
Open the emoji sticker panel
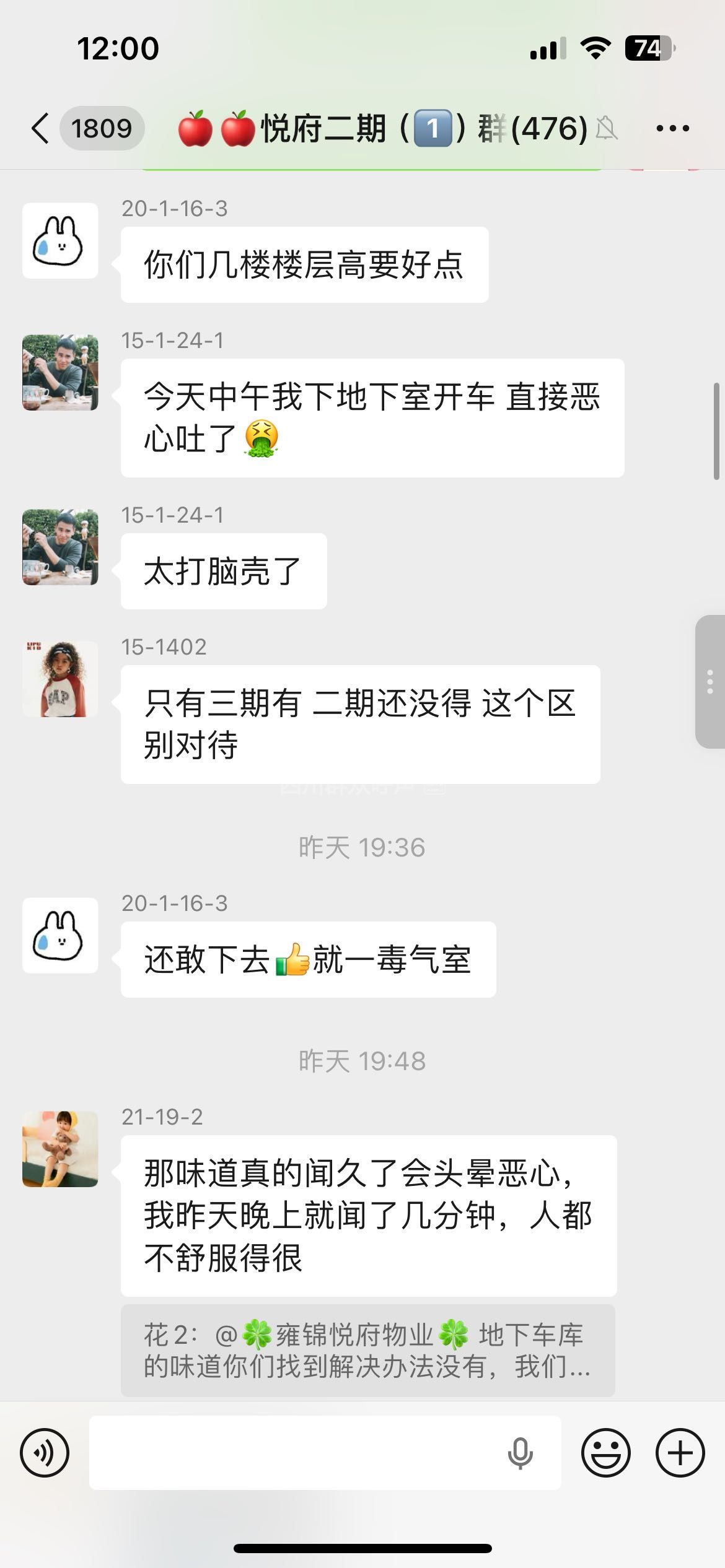(x=605, y=1453)
